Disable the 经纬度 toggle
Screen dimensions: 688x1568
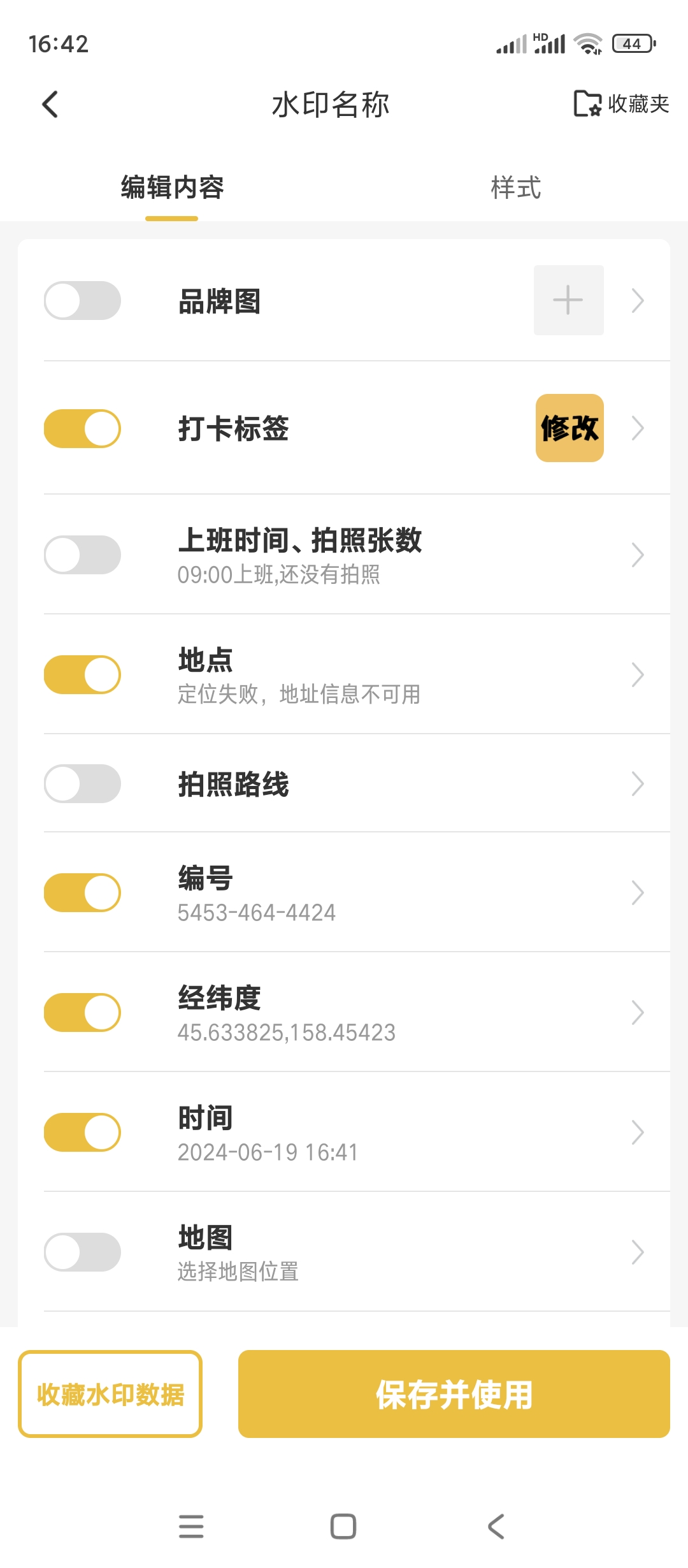click(82, 1012)
